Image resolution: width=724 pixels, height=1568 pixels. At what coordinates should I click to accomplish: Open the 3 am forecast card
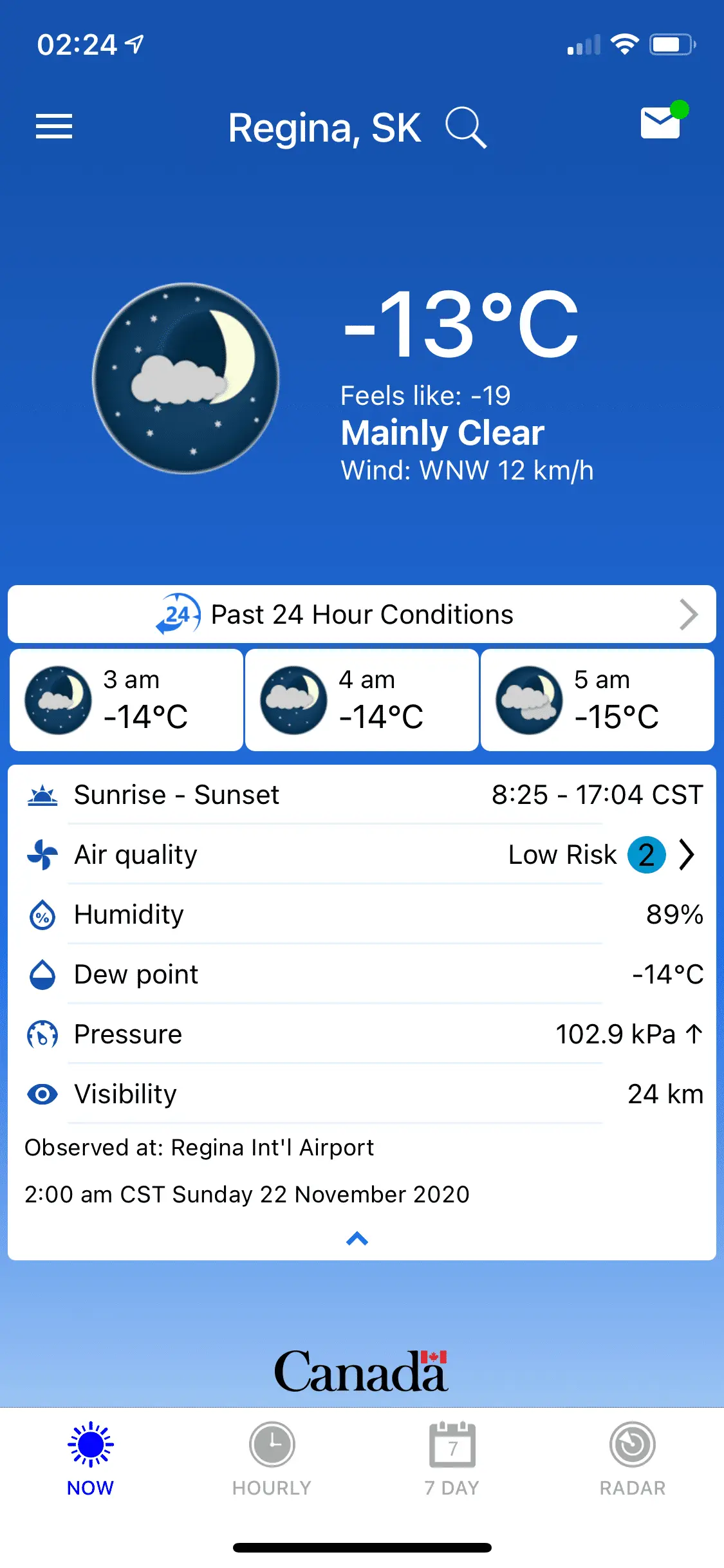pyautogui.click(x=126, y=700)
